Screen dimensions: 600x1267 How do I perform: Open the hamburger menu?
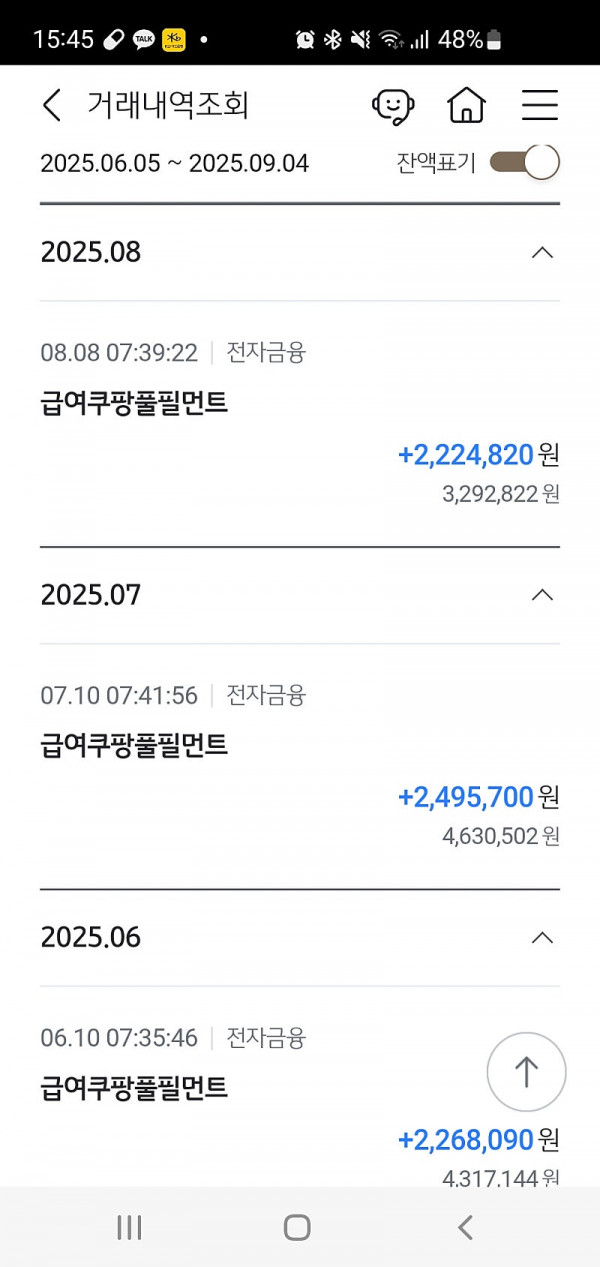pyautogui.click(x=539, y=105)
